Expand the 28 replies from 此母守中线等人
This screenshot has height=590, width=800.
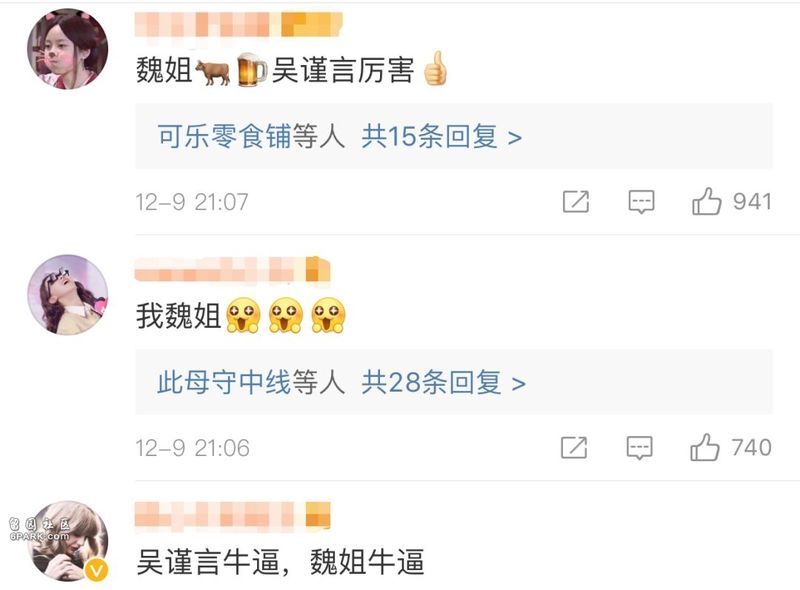click(340, 382)
